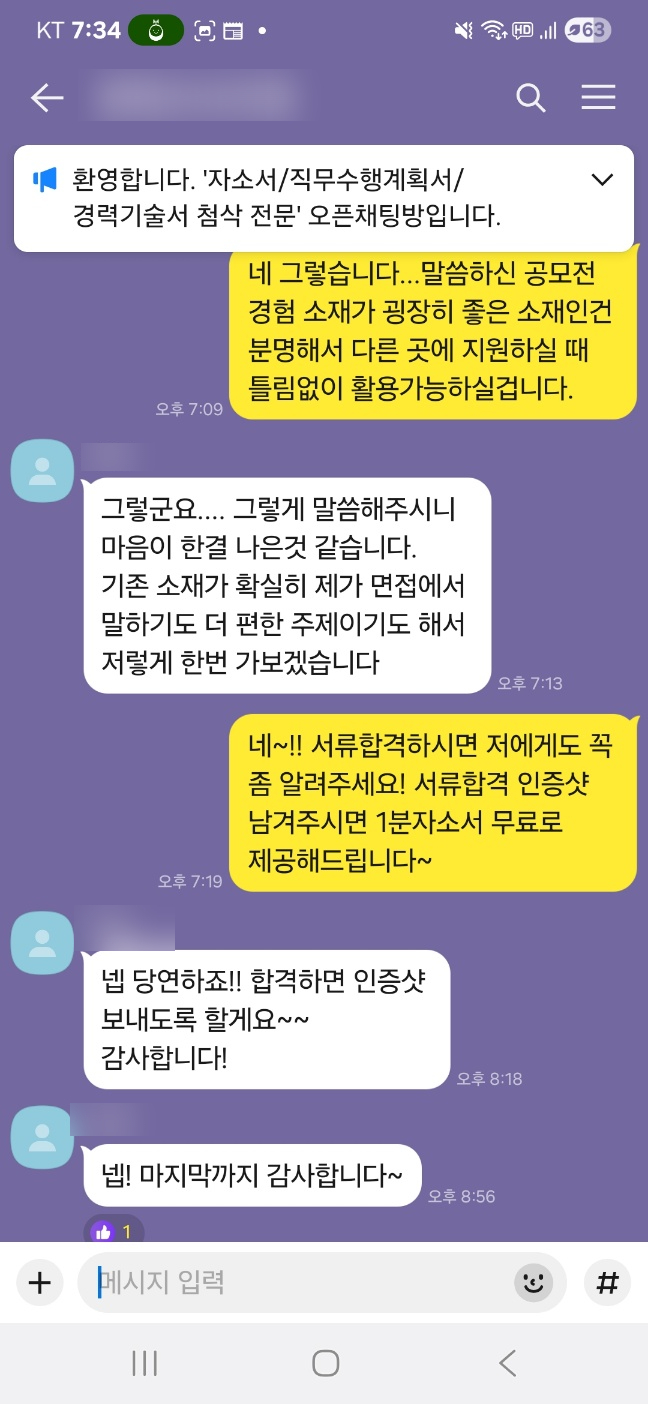Search within this chat room
648x1404 pixels.
point(530,97)
